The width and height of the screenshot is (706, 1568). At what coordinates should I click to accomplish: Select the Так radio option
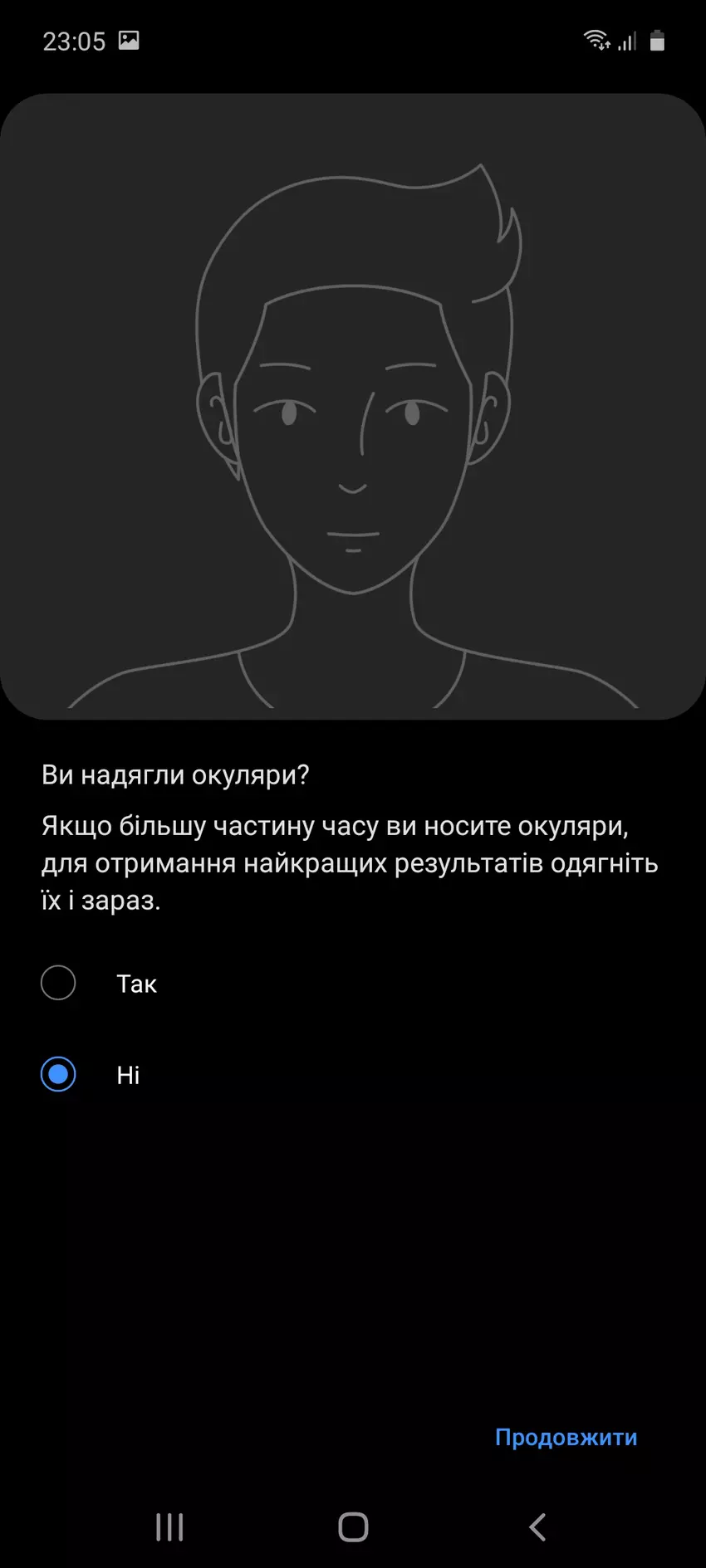tap(58, 983)
